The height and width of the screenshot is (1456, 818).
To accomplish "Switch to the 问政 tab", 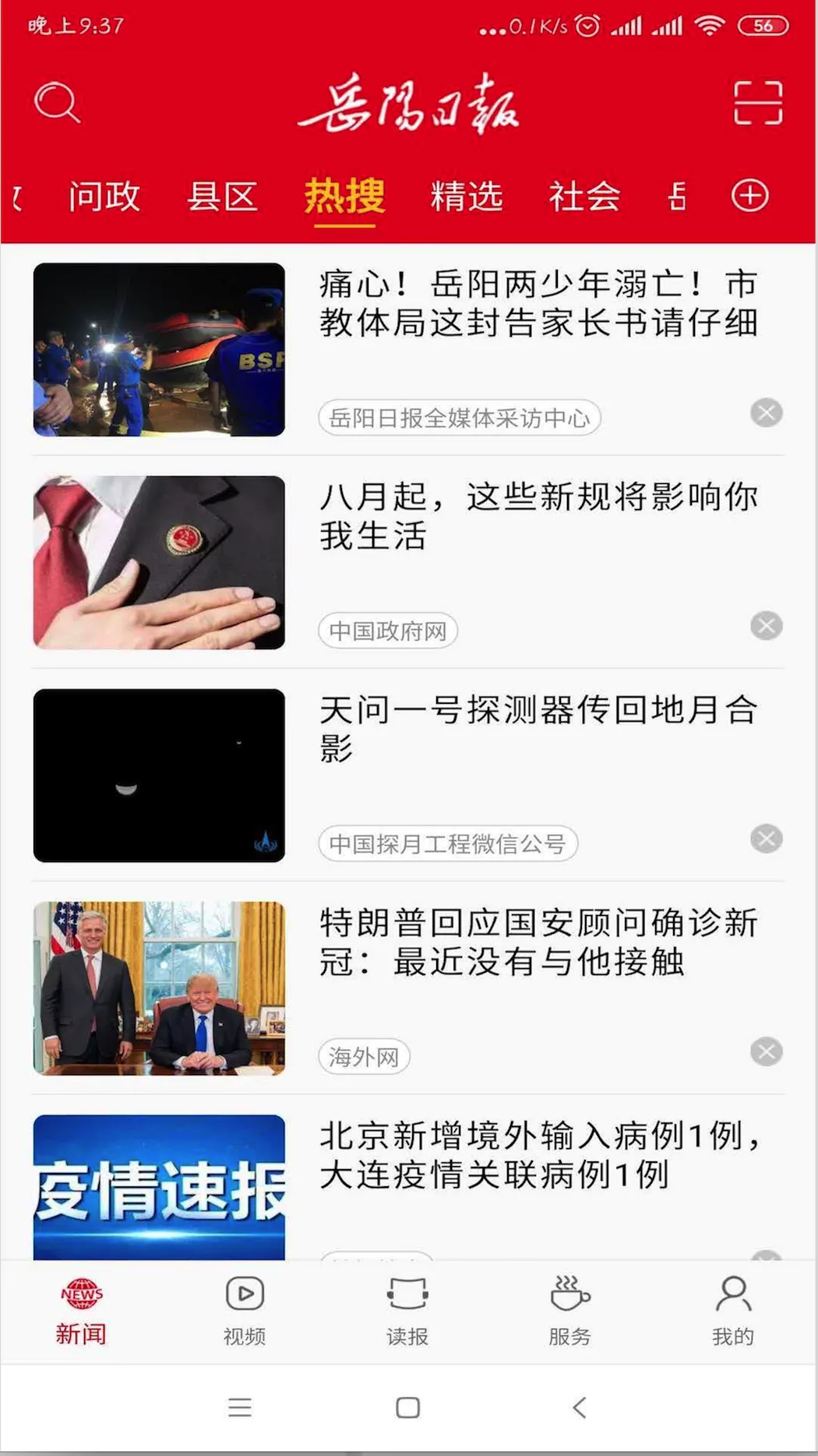I will (105, 196).
